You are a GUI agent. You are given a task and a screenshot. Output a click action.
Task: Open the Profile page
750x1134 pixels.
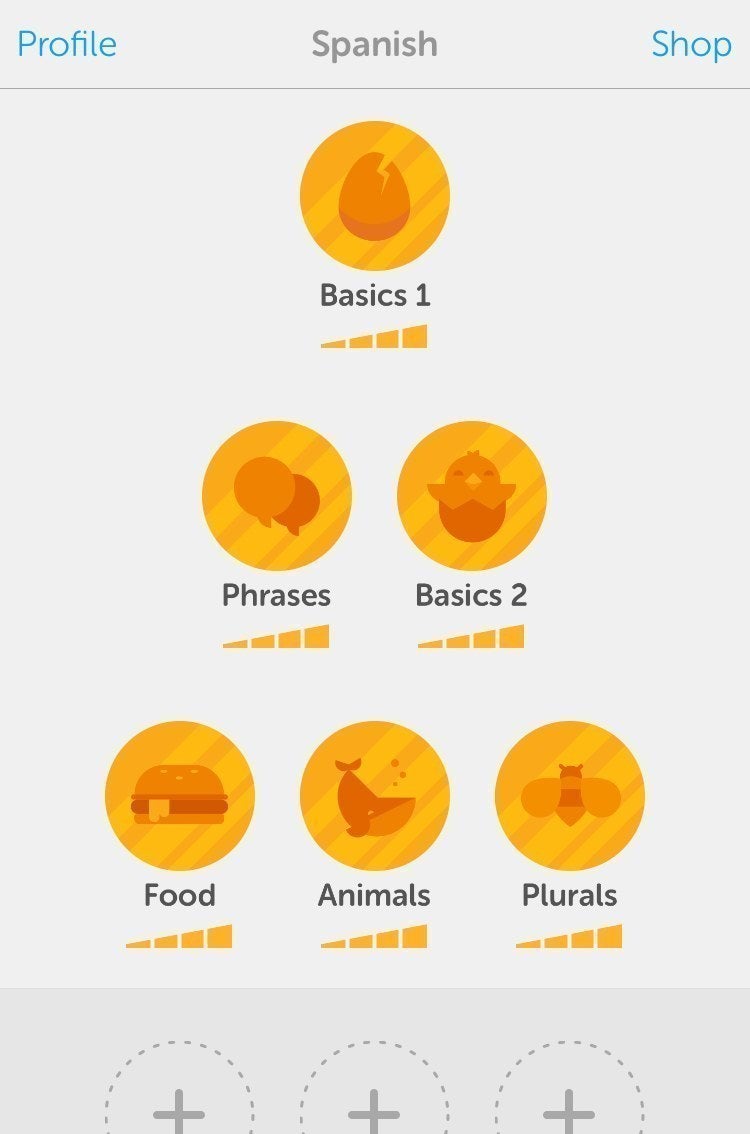(x=67, y=44)
